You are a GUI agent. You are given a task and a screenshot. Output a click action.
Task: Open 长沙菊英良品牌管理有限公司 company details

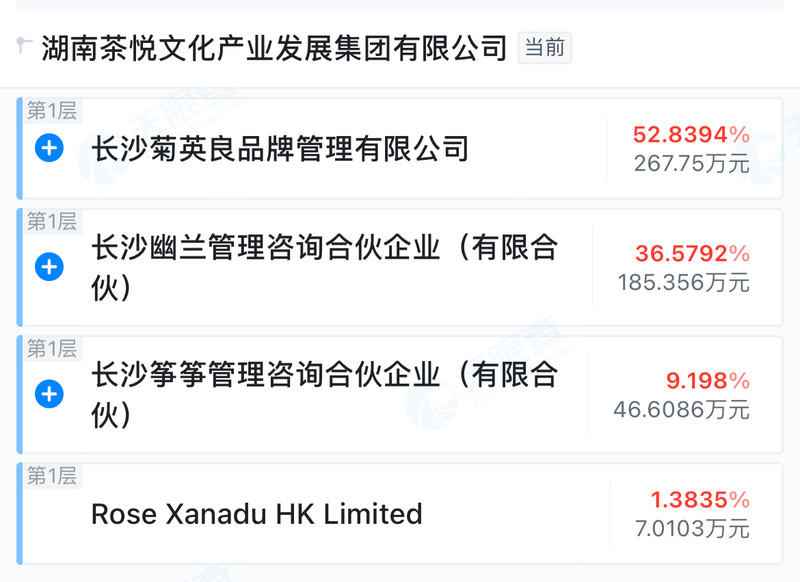click(280, 149)
